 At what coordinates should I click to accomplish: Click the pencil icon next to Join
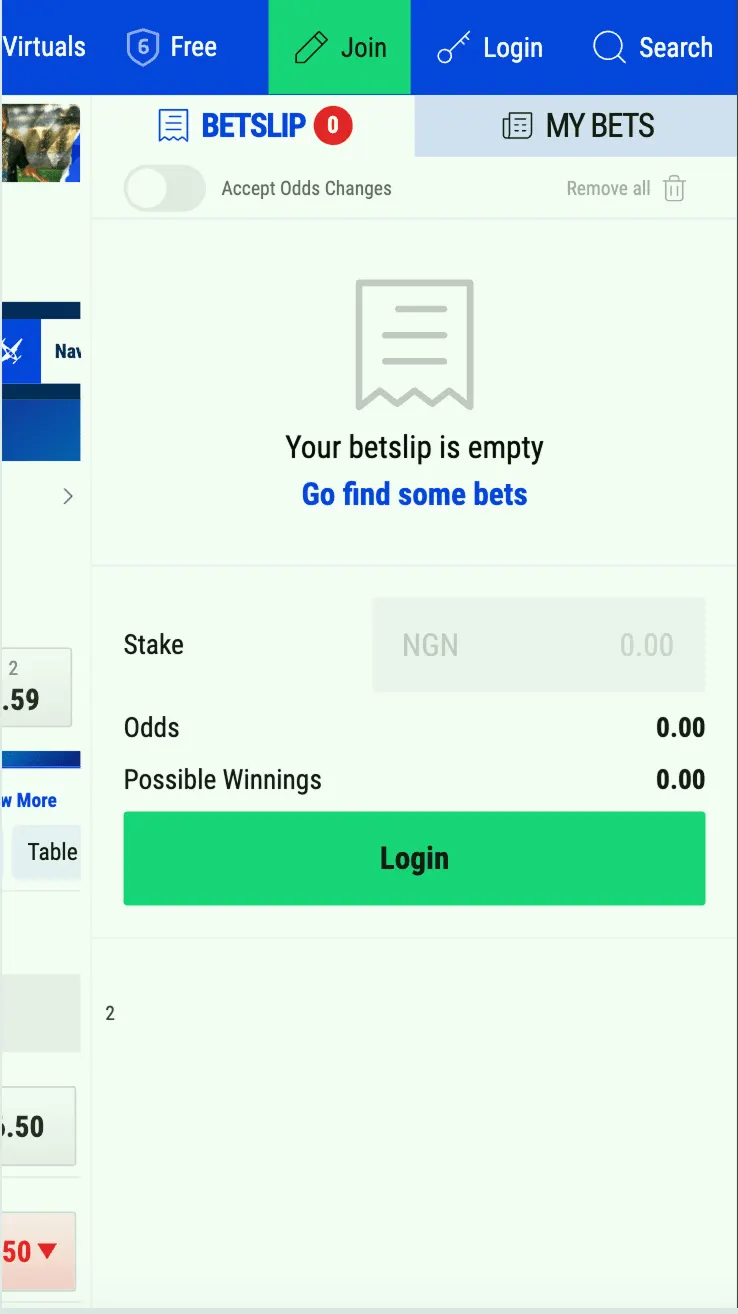tap(312, 46)
